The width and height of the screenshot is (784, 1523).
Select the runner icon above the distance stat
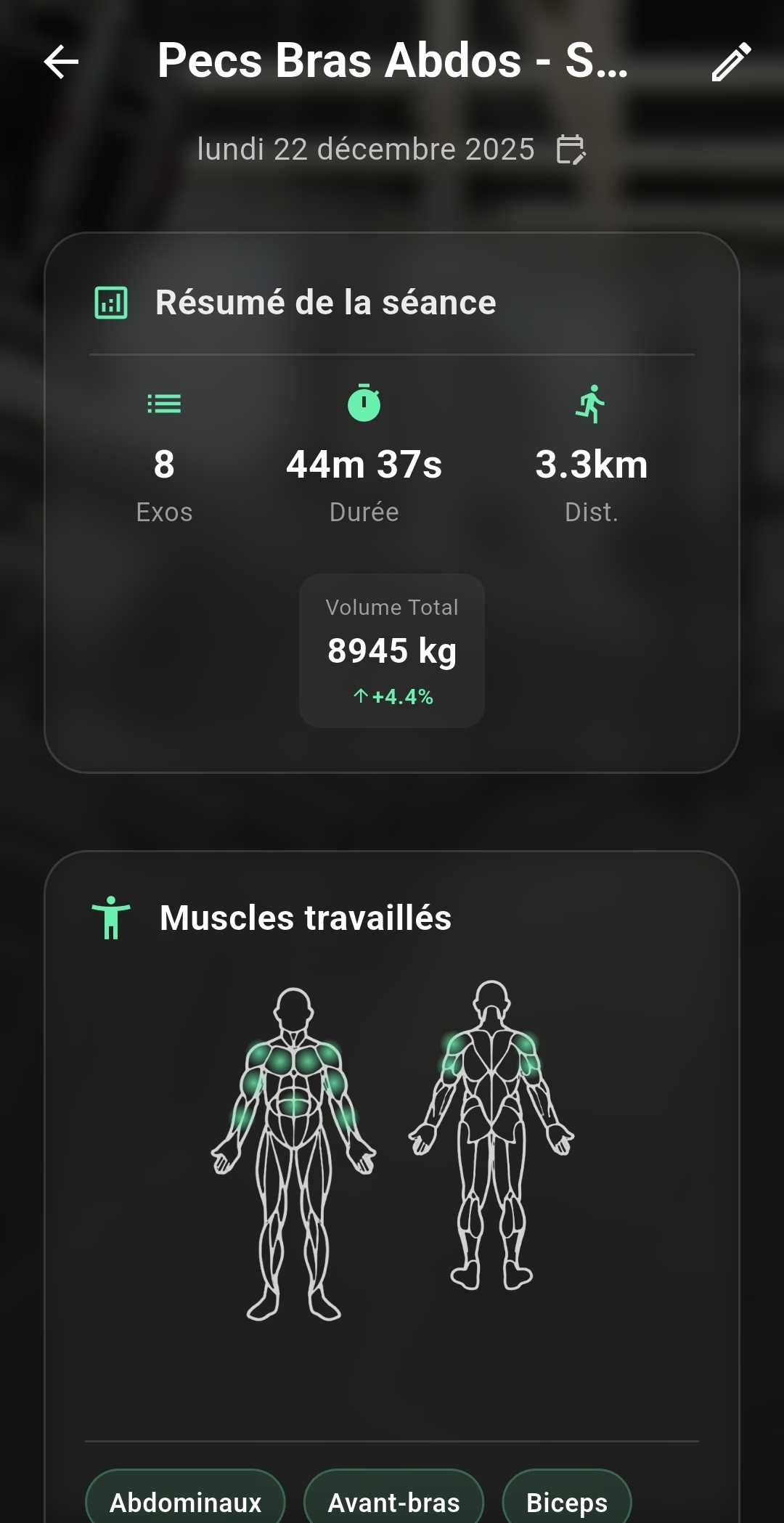coord(592,404)
